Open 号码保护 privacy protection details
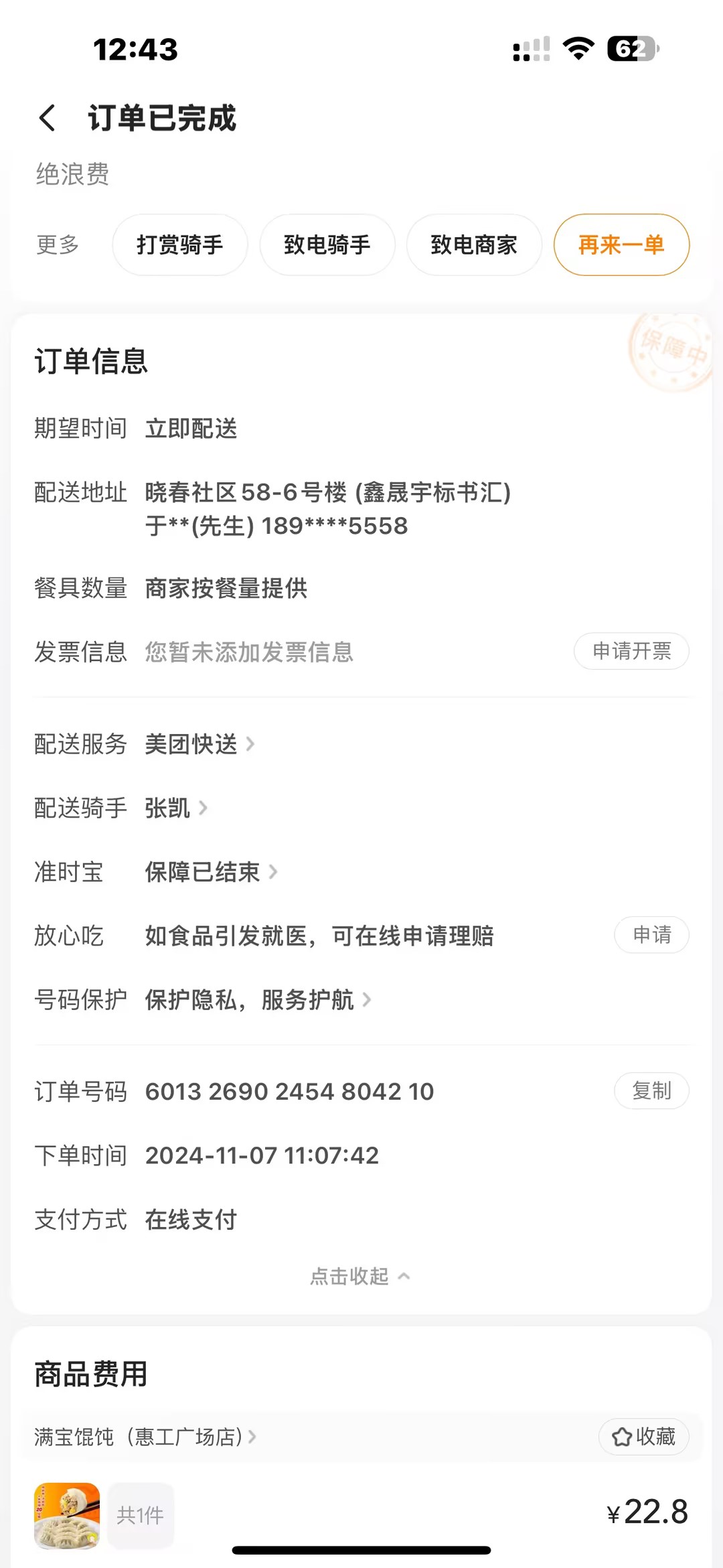The width and height of the screenshot is (723, 1568). coord(257,1000)
